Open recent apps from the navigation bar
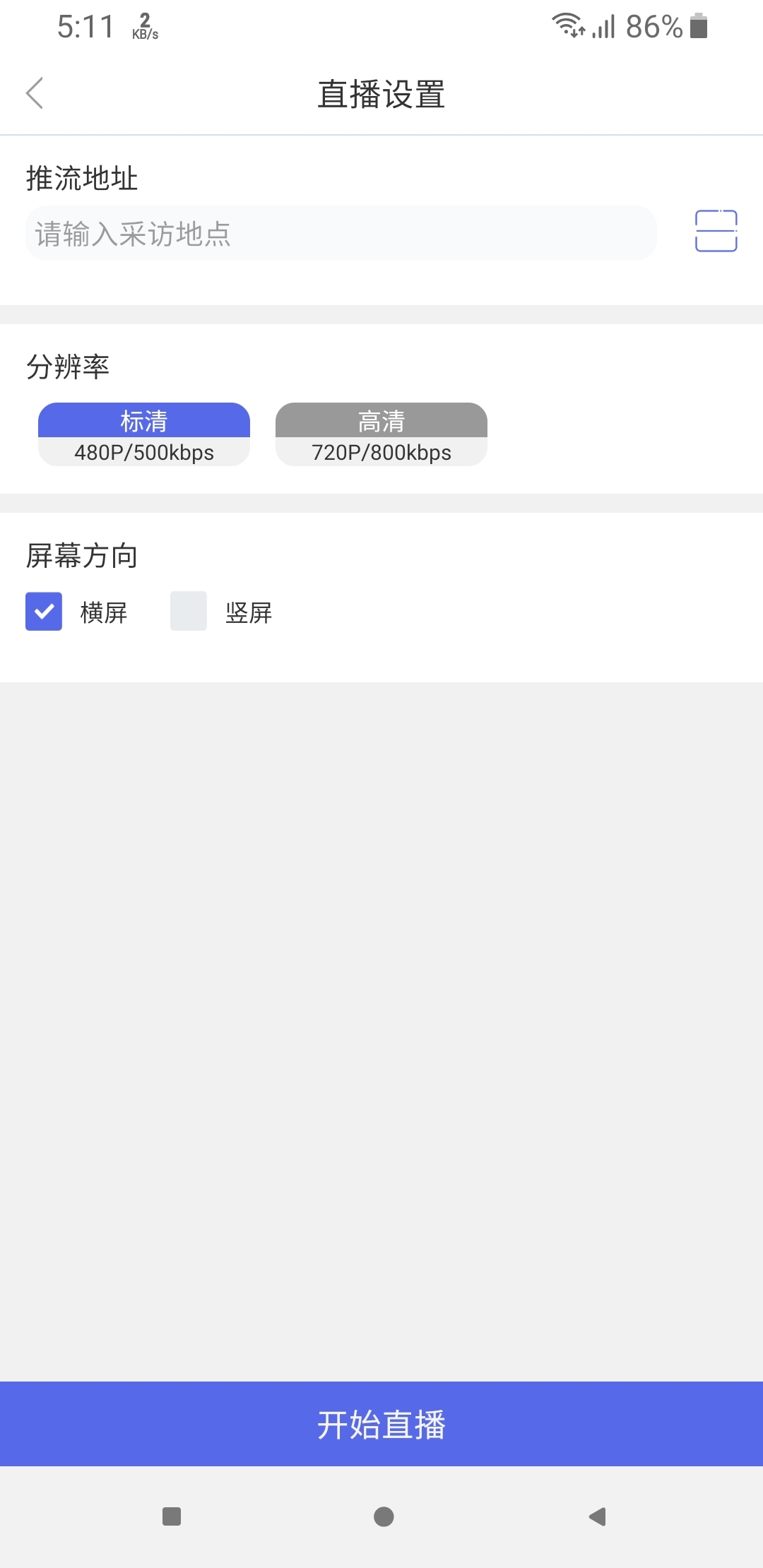This screenshot has height=1568, width=763. (x=172, y=1516)
